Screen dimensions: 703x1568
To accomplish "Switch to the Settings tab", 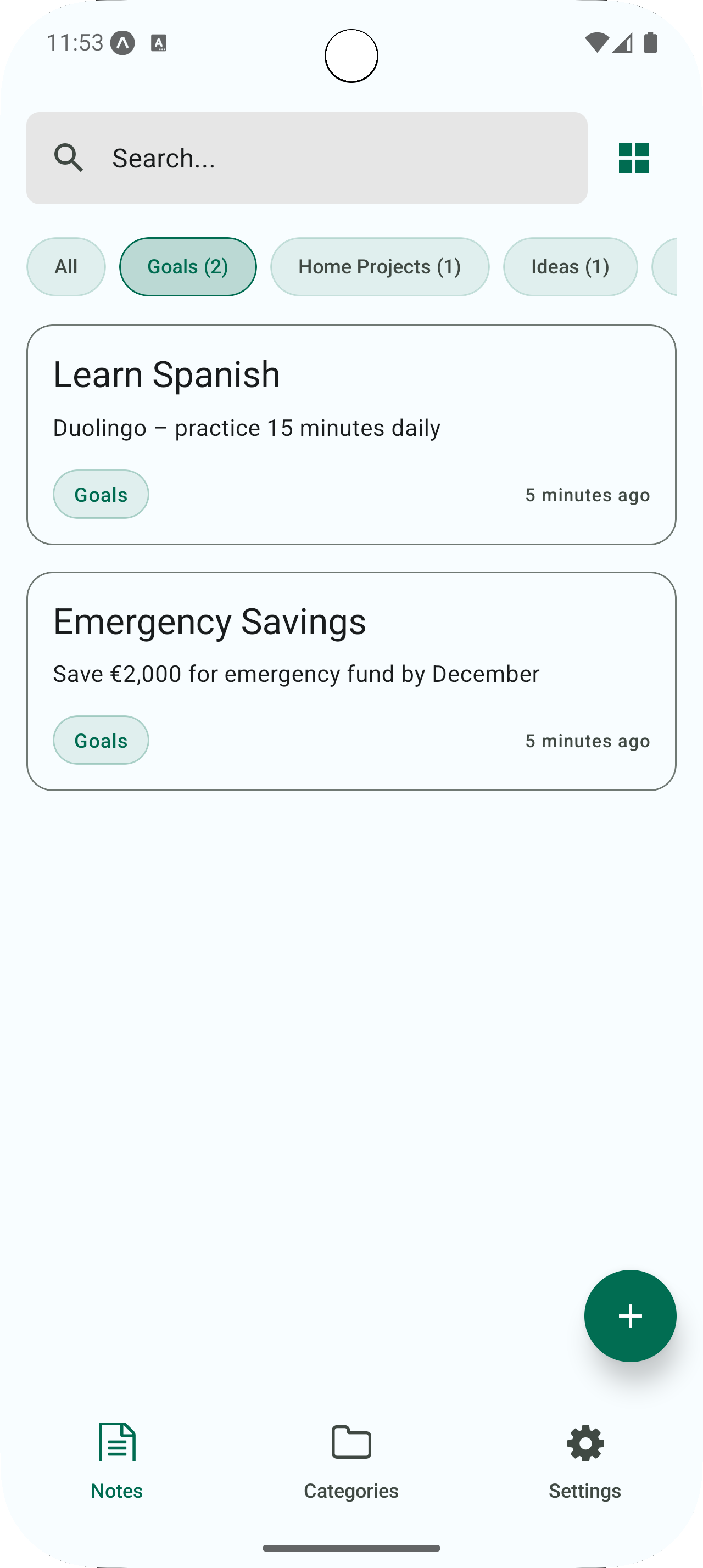I will point(584,1461).
